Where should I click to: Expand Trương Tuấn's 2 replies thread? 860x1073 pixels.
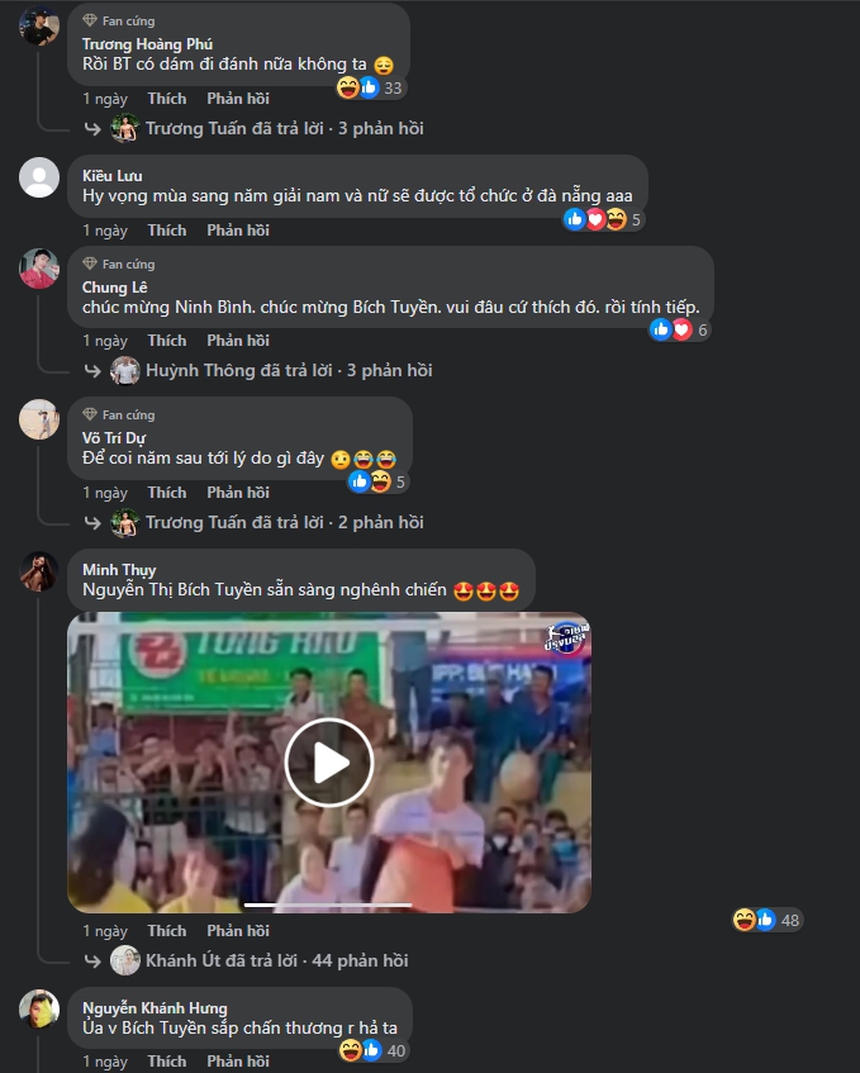coord(284,522)
